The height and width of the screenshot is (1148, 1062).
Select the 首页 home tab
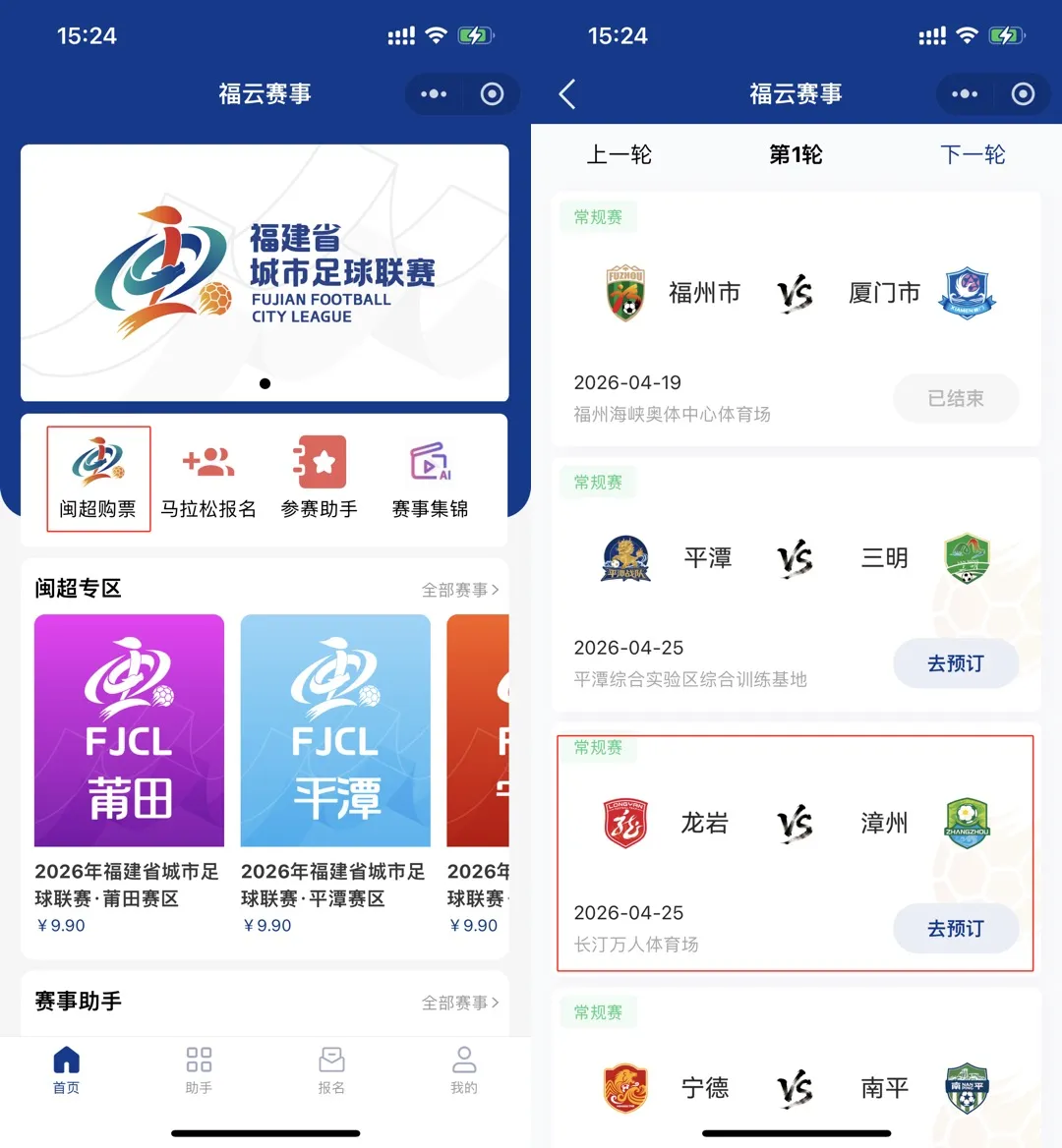coord(66,1069)
